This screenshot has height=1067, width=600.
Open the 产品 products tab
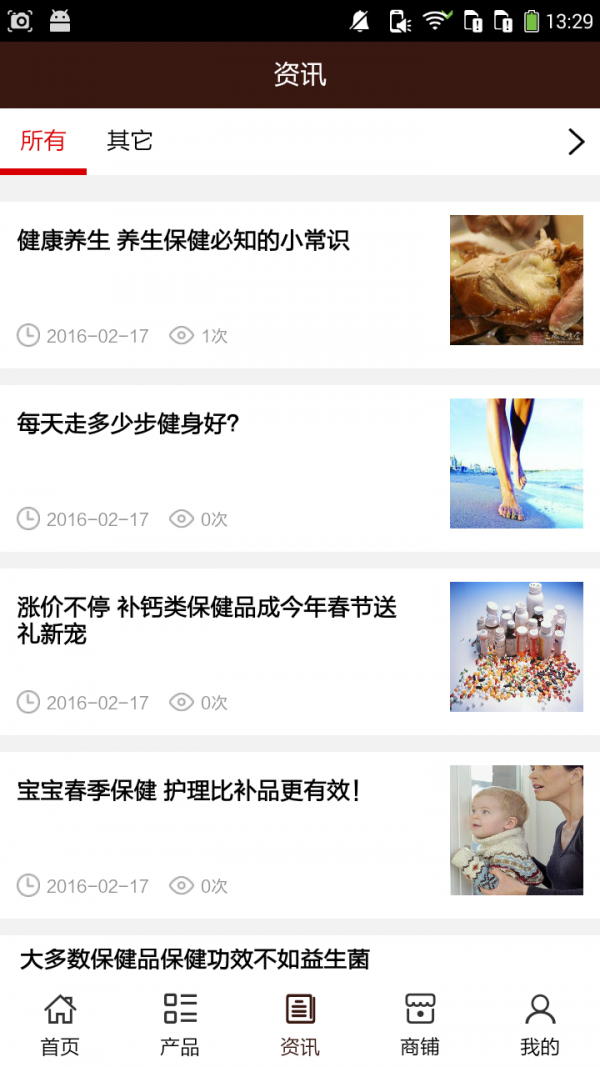pos(180,1024)
